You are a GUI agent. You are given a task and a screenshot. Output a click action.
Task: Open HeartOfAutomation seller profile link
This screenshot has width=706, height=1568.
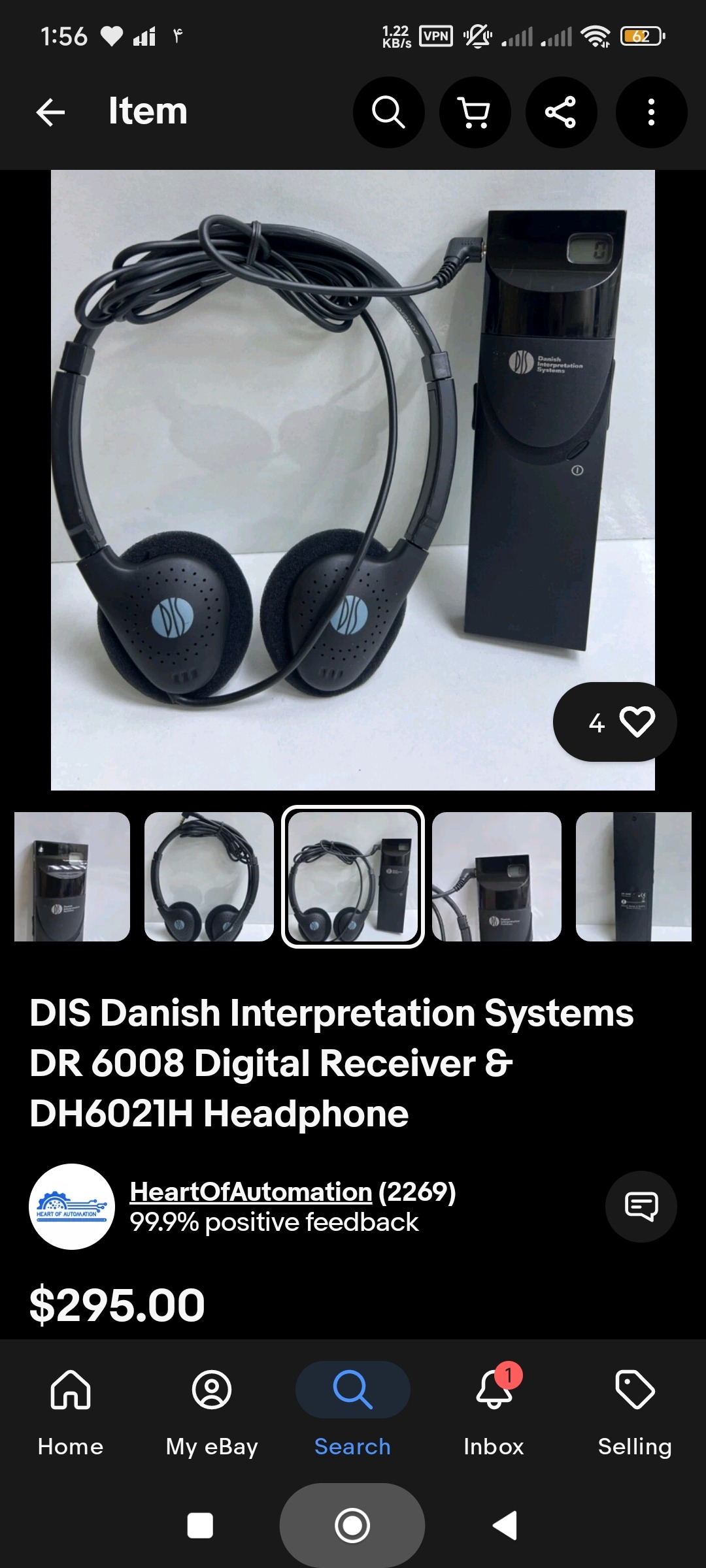[251, 1192]
